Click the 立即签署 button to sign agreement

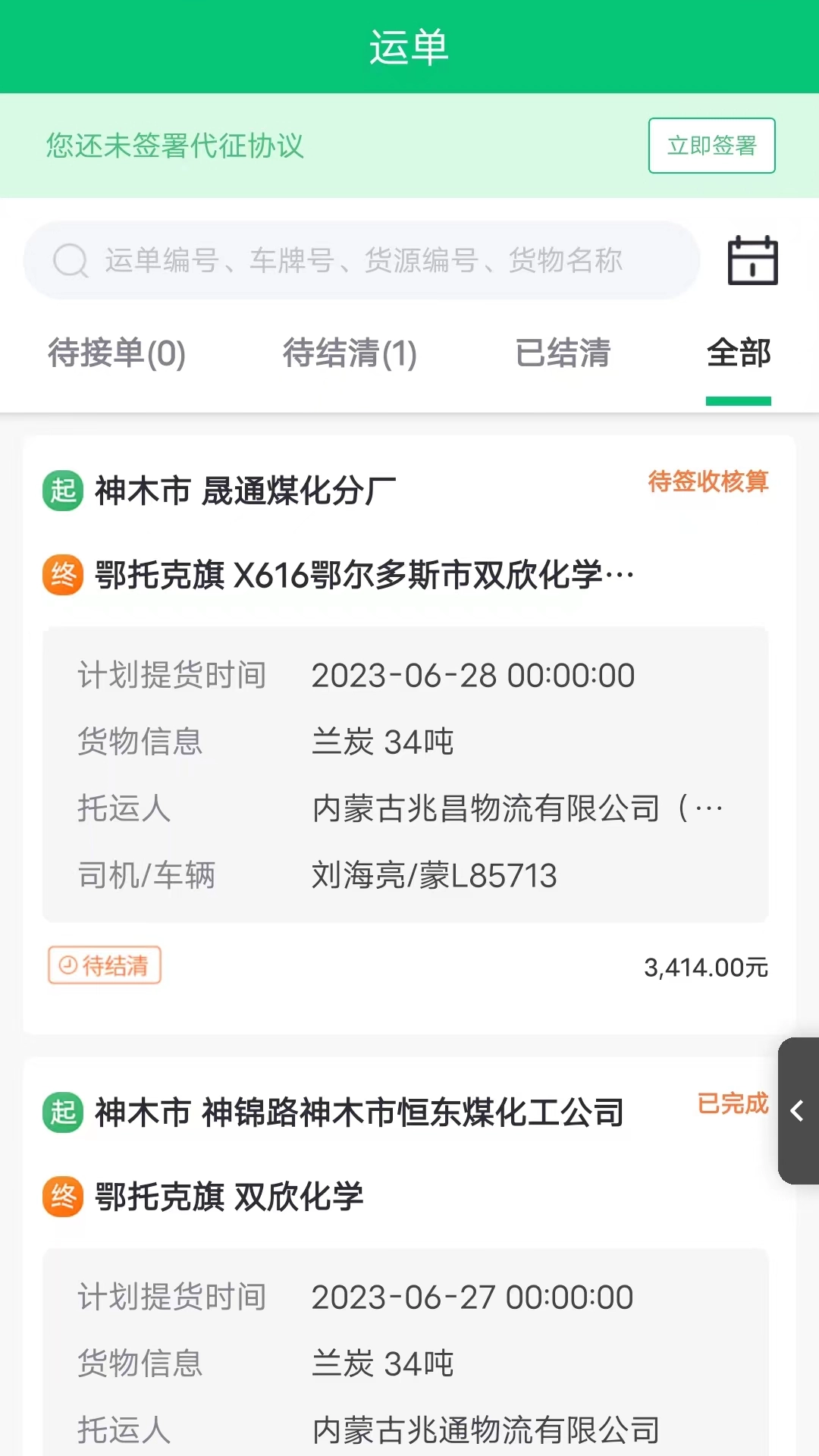click(x=711, y=146)
